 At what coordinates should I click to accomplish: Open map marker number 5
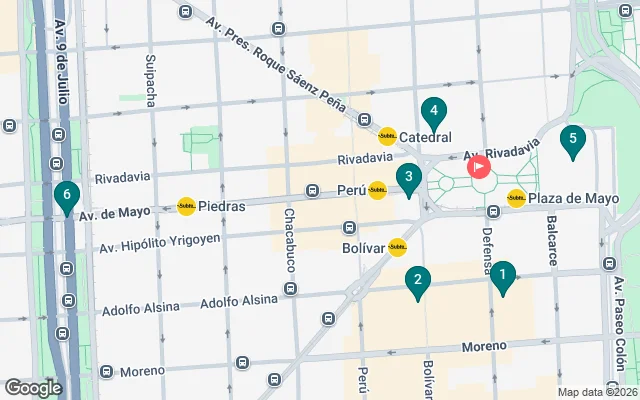pos(572,140)
